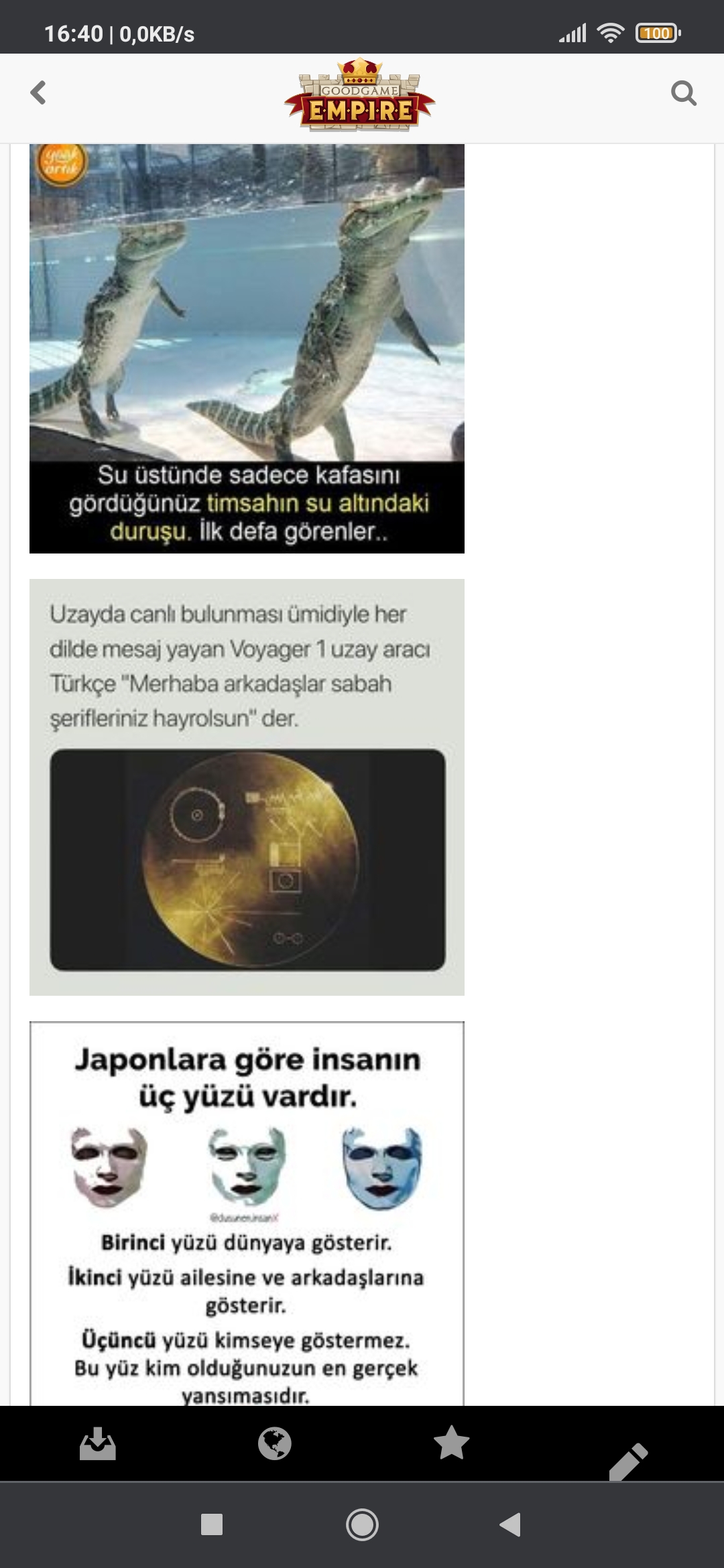Open the search magnifier icon
Image resolution: width=724 pixels, height=1568 pixels.
point(683,92)
